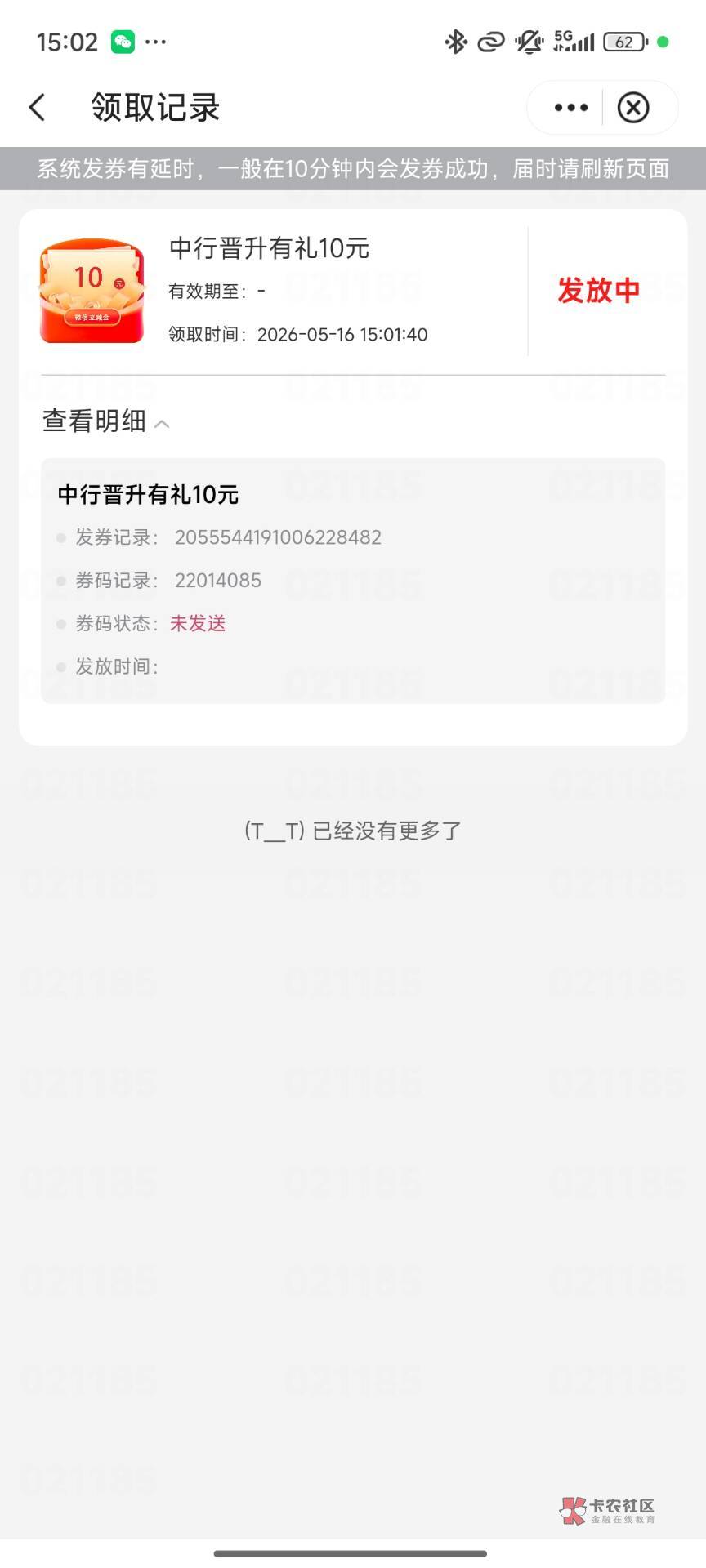Close the mini program with the X button

[633, 107]
